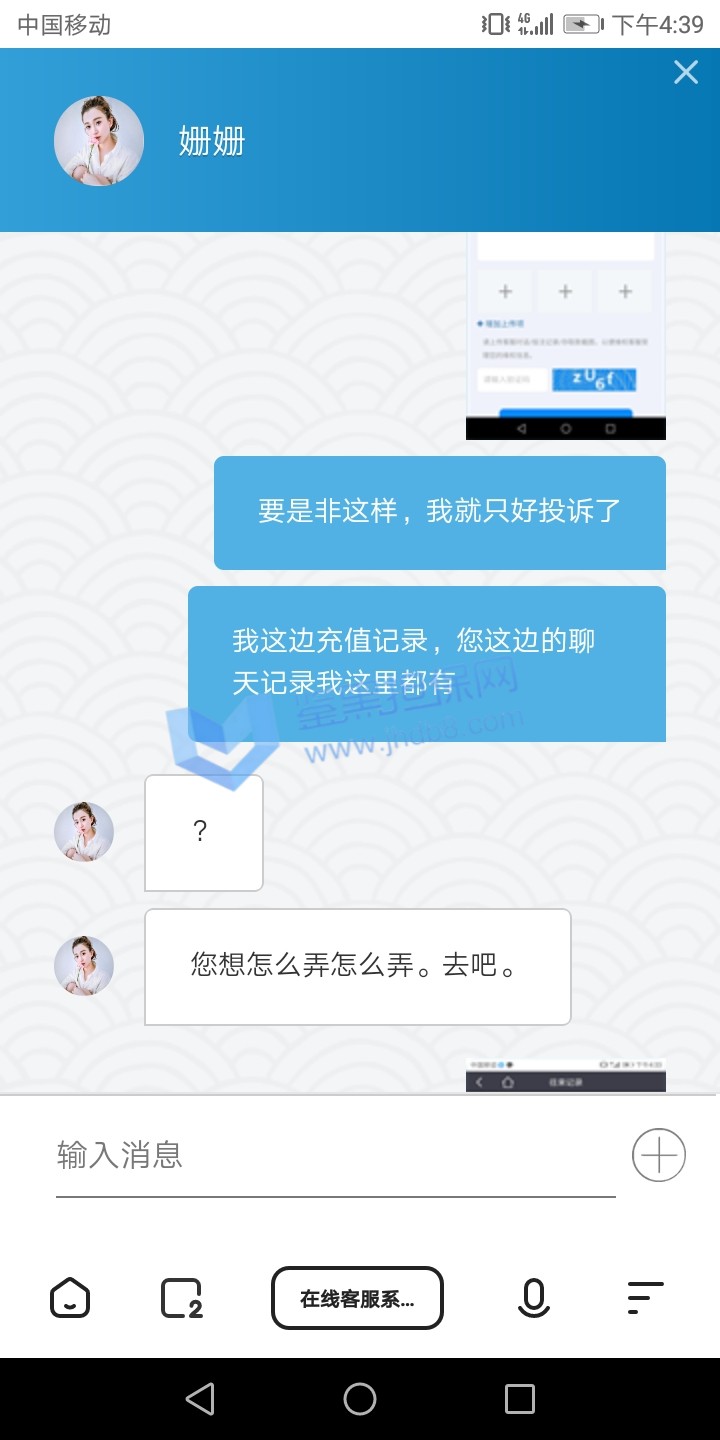The height and width of the screenshot is (1440, 720).
Task: View 姗姗's avatar in the header
Action: point(98,141)
